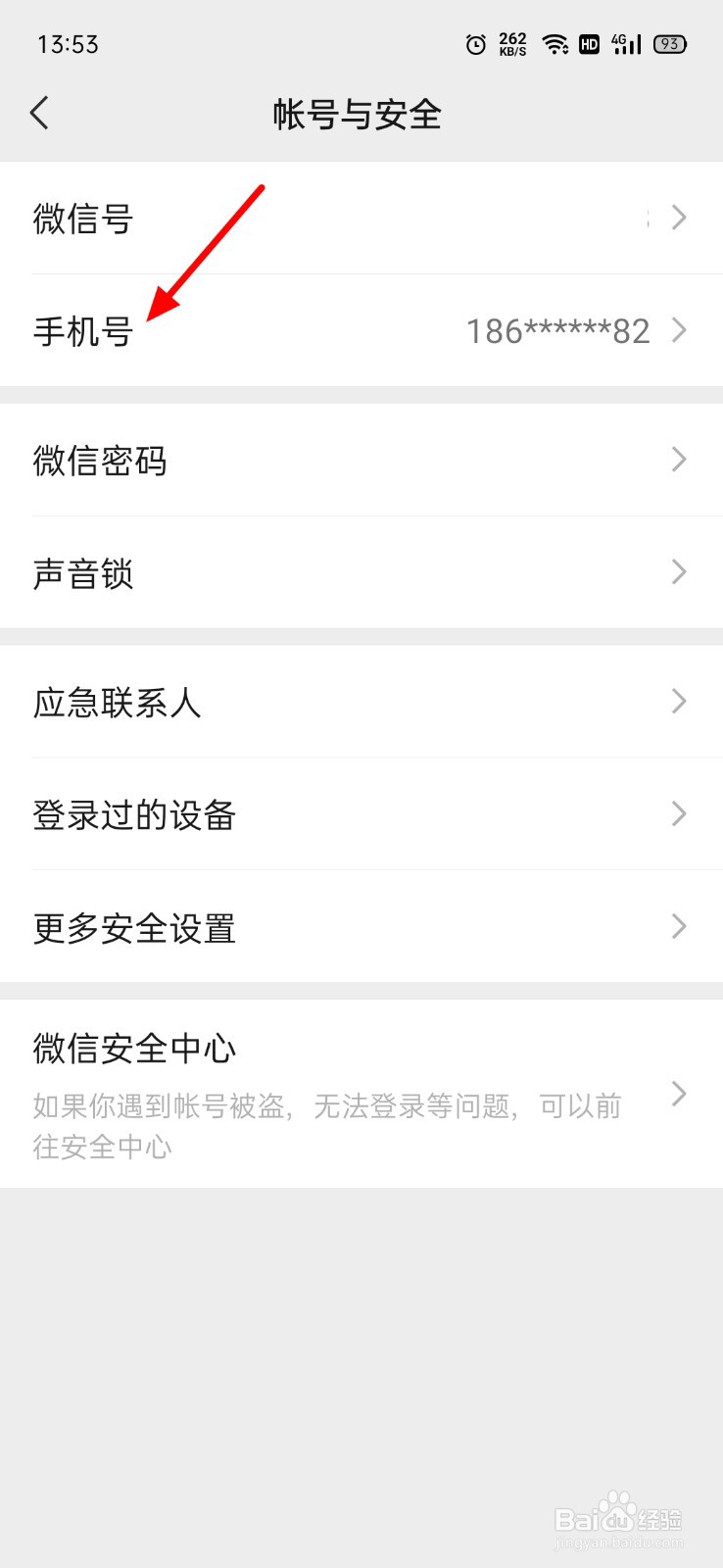Open 应急联系人 emergency contacts
Viewport: 723px width, 1568px height.
point(116,702)
